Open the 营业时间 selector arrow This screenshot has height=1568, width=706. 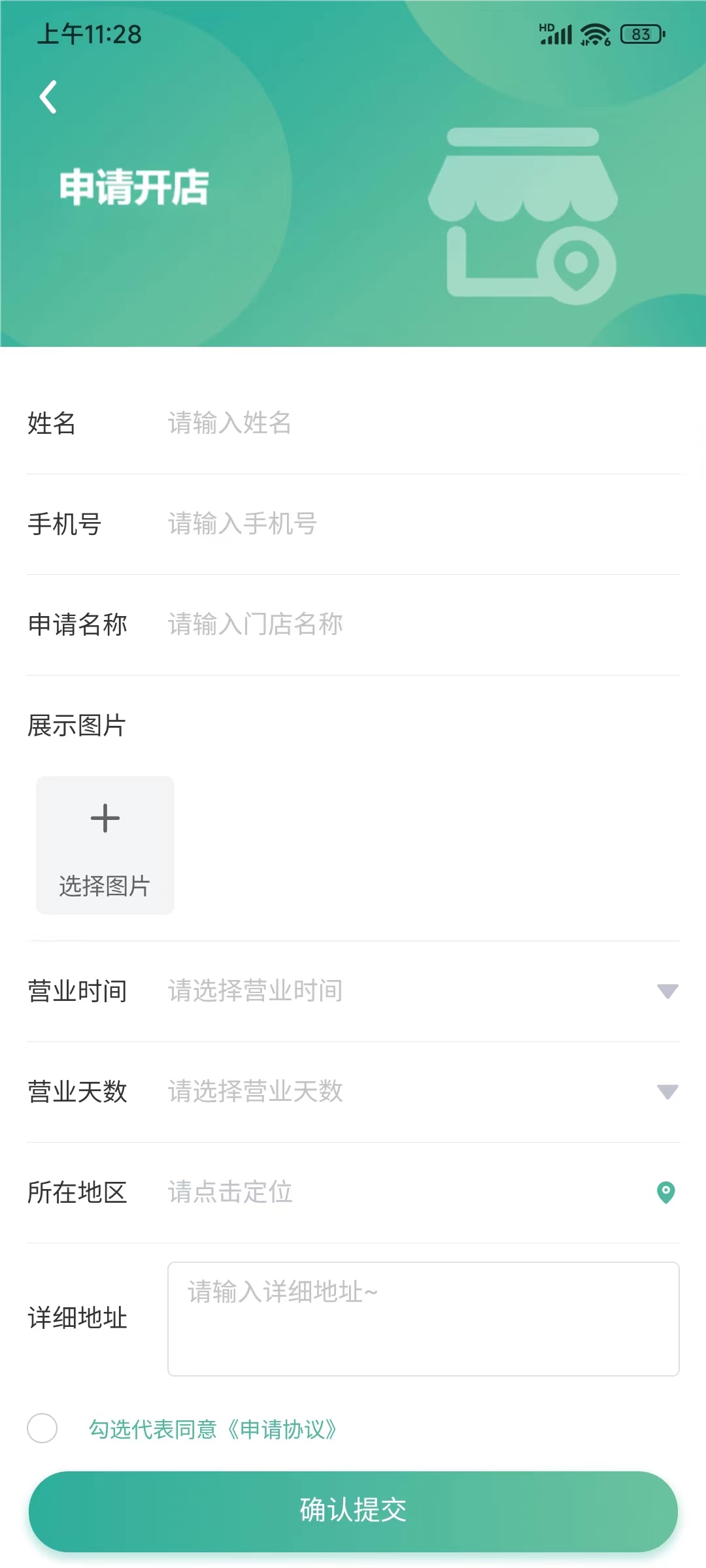tap(666, 992)
